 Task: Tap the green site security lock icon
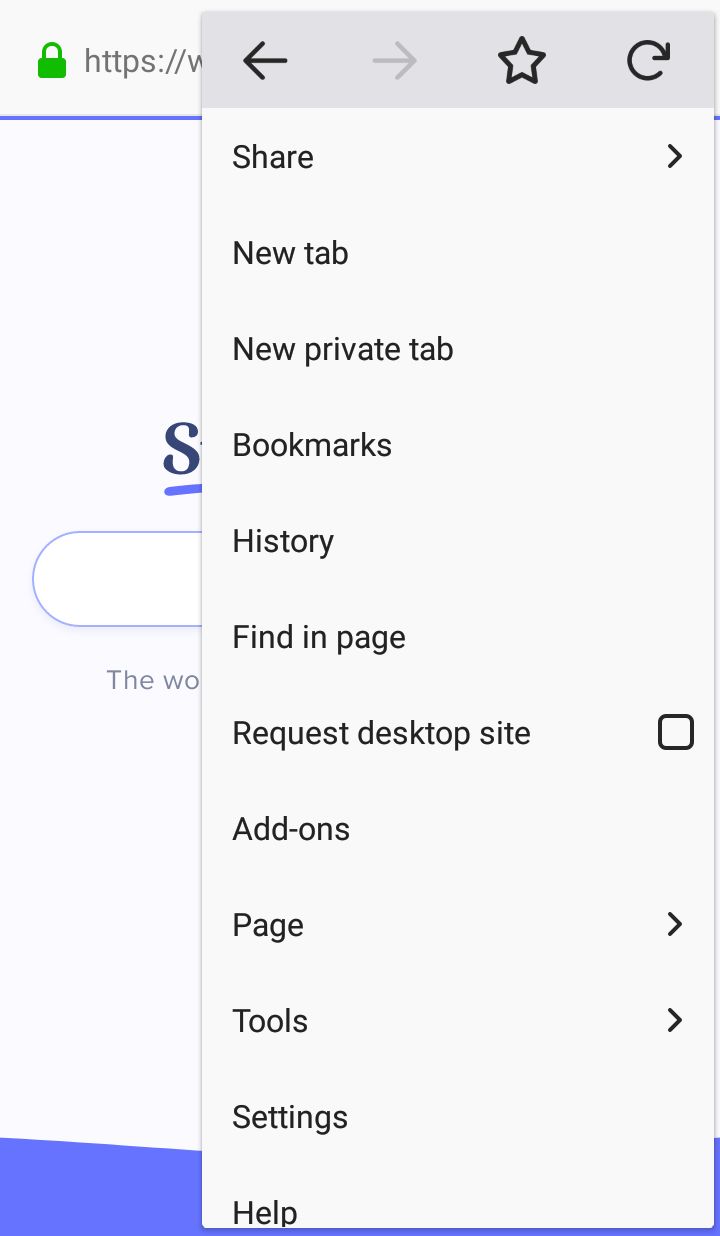[51, 61]
